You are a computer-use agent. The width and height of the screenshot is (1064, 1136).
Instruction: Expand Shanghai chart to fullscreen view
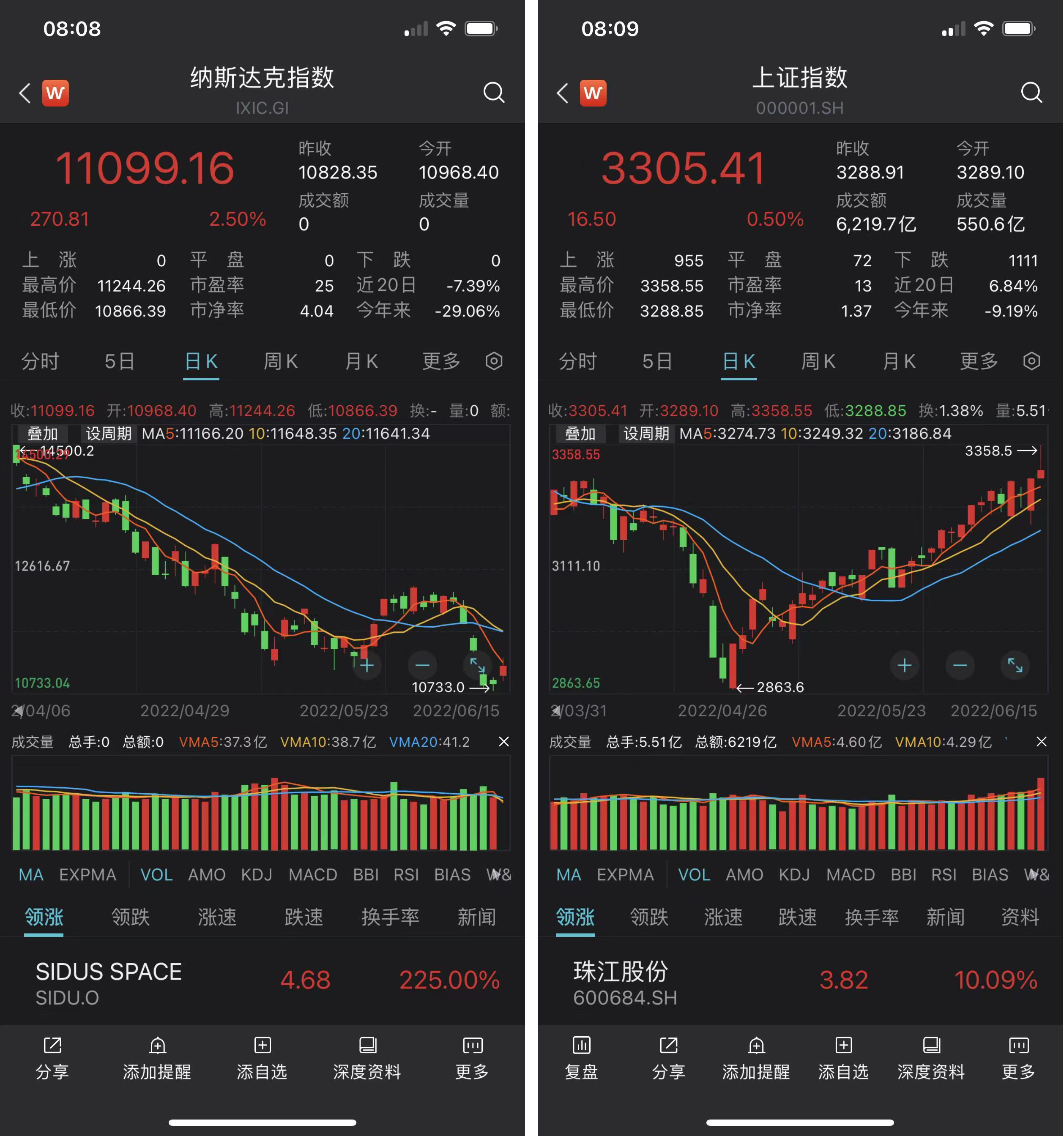pyautogui.click(x=1016, y=665)
